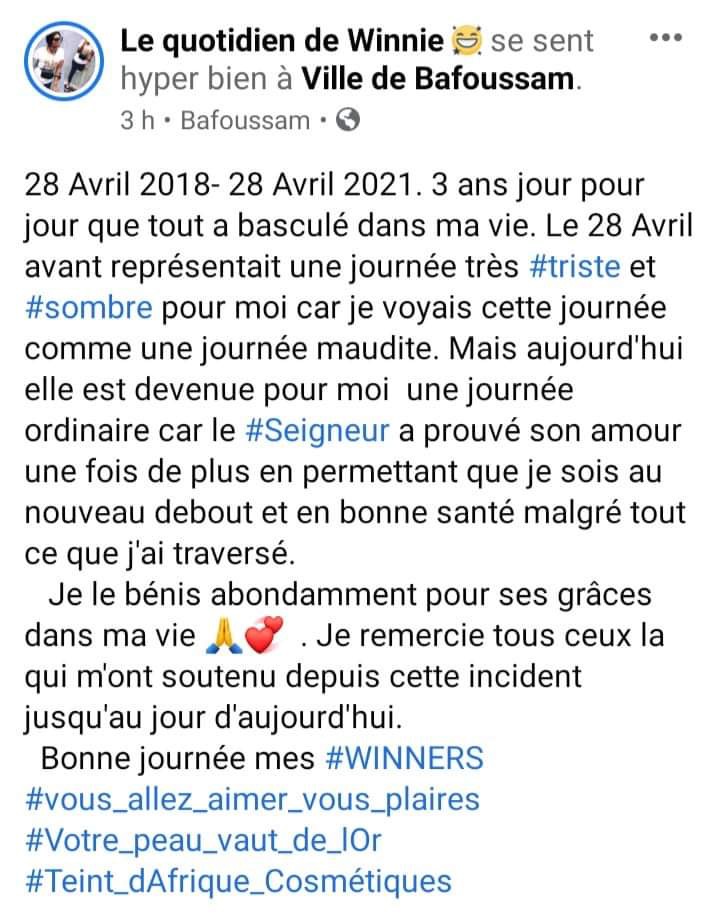The height and width of the screenshot is (920, 720).
Task: Open the #WINNERS hashtag
Action: 405,758
